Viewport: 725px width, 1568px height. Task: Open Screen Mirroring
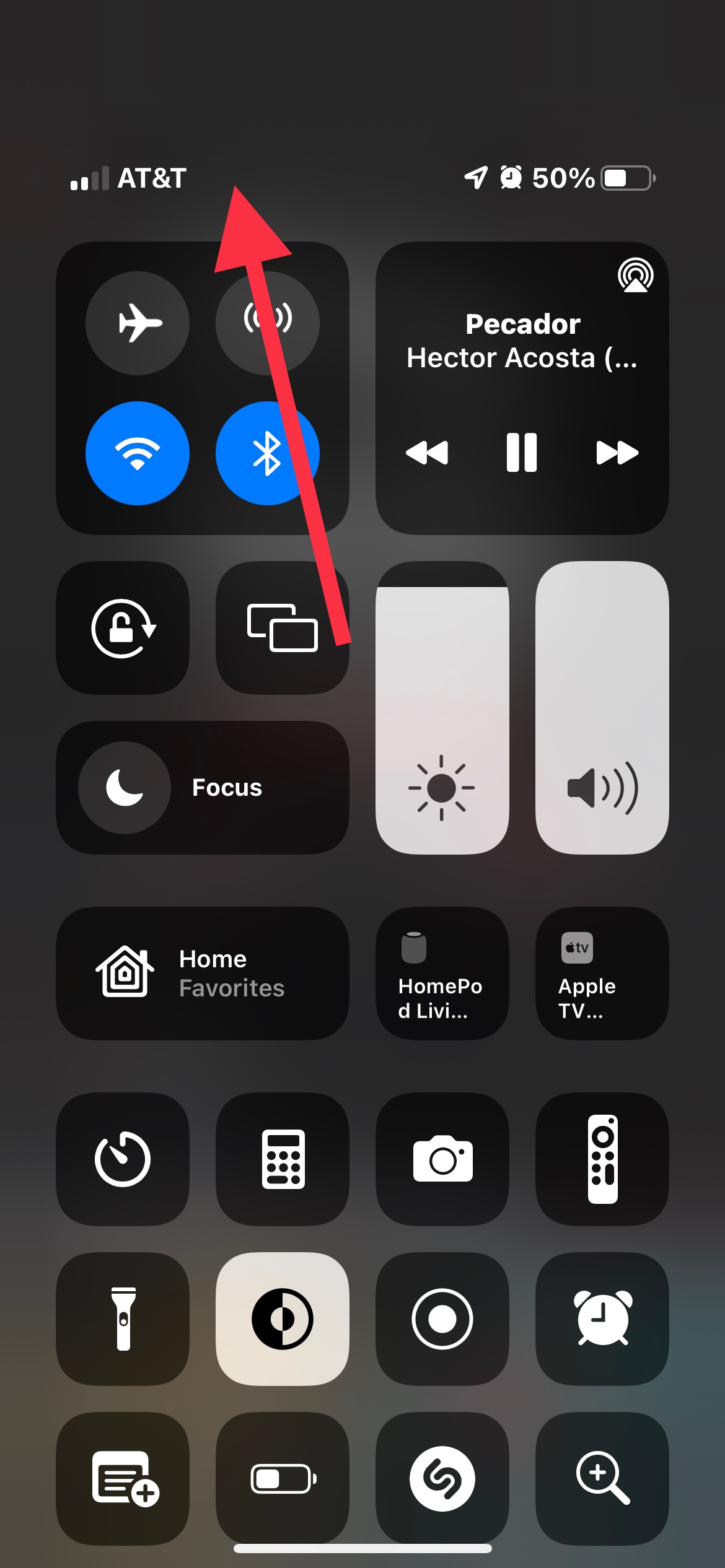pyautogui.click(x=283, y=628)
